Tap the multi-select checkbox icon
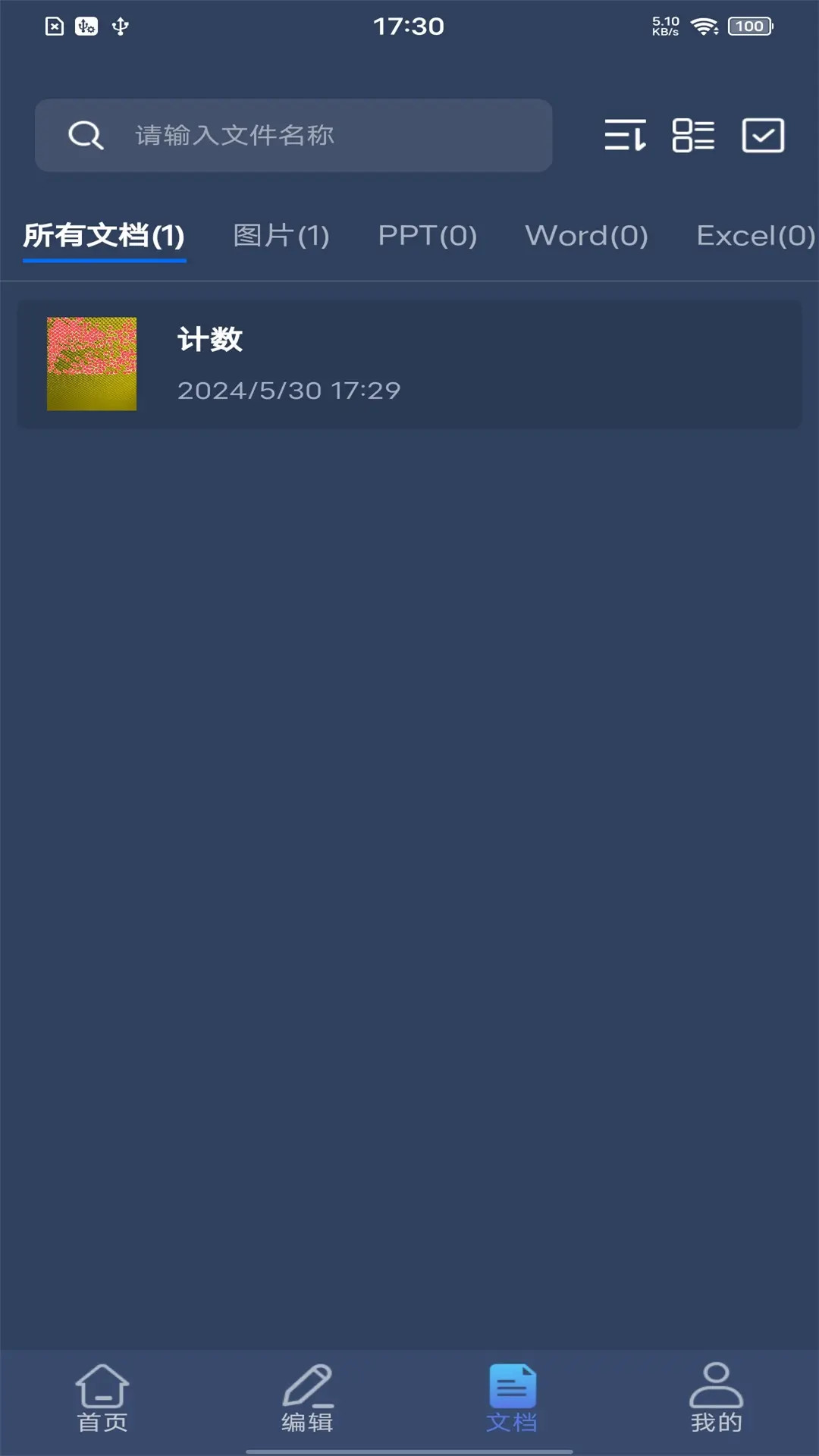 click(x=763, y=136)
